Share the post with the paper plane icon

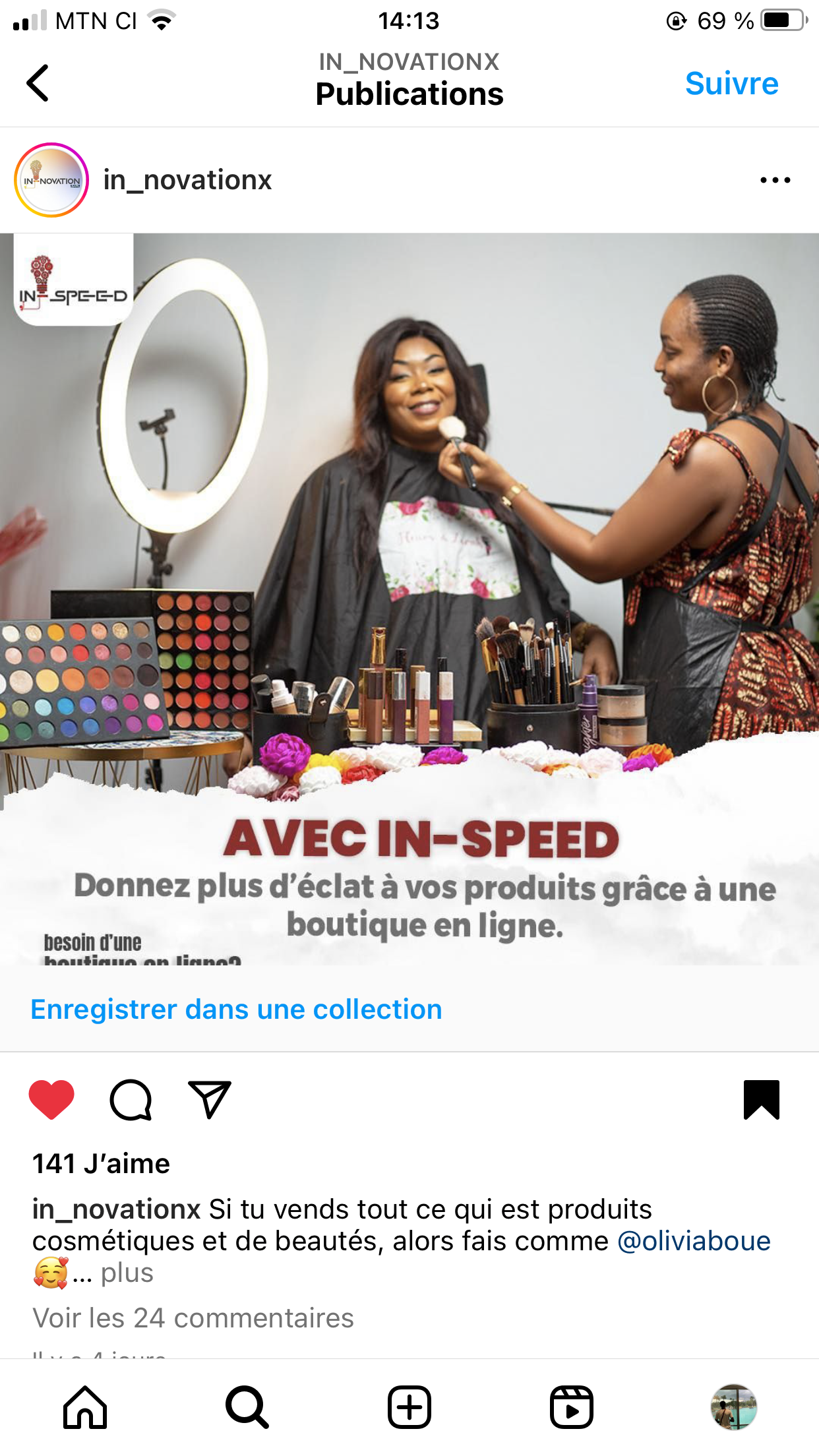209,1099
